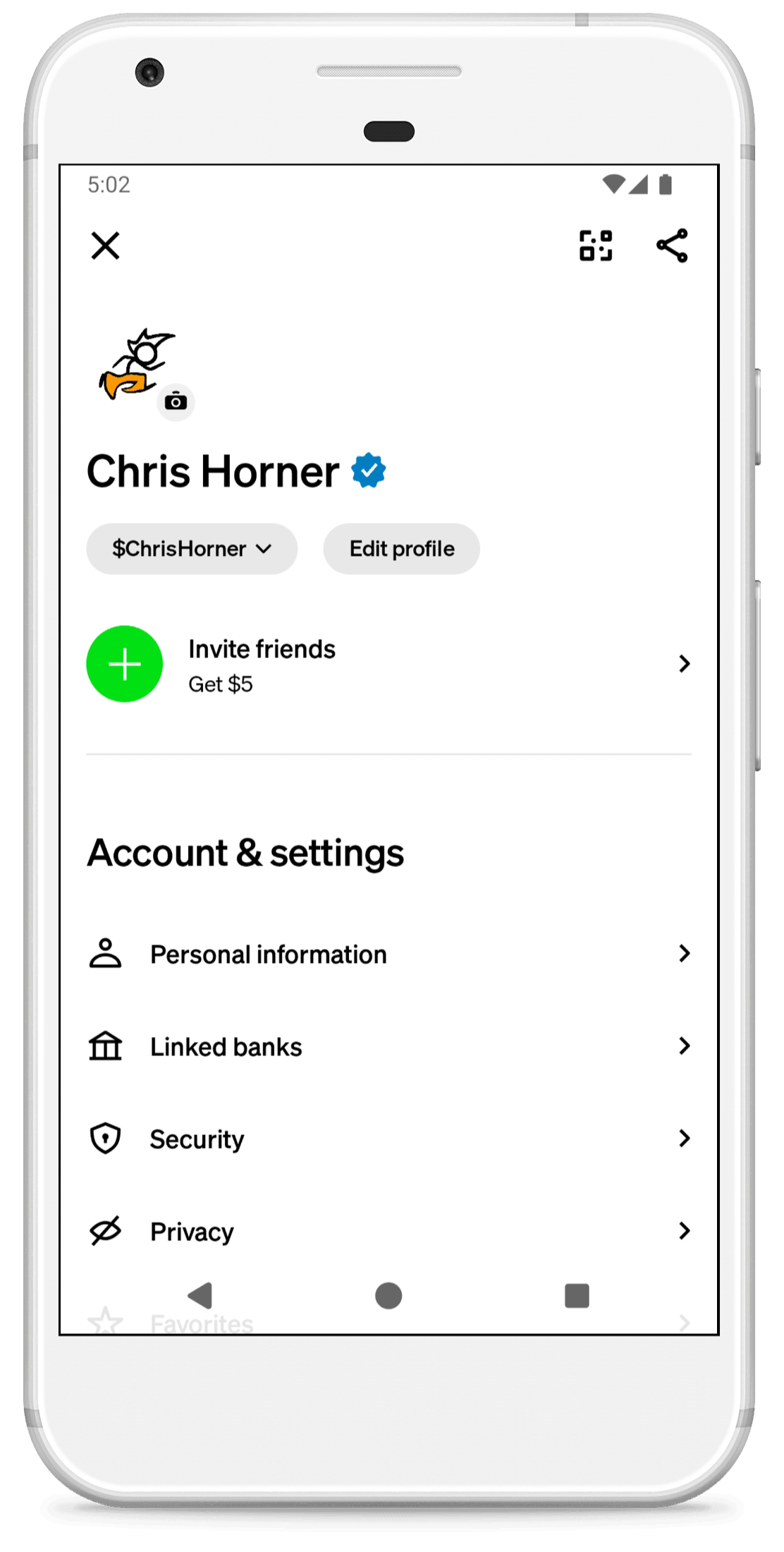Open Invite friends to get $5
784x1552 pixels.
(x=388, y=665)
